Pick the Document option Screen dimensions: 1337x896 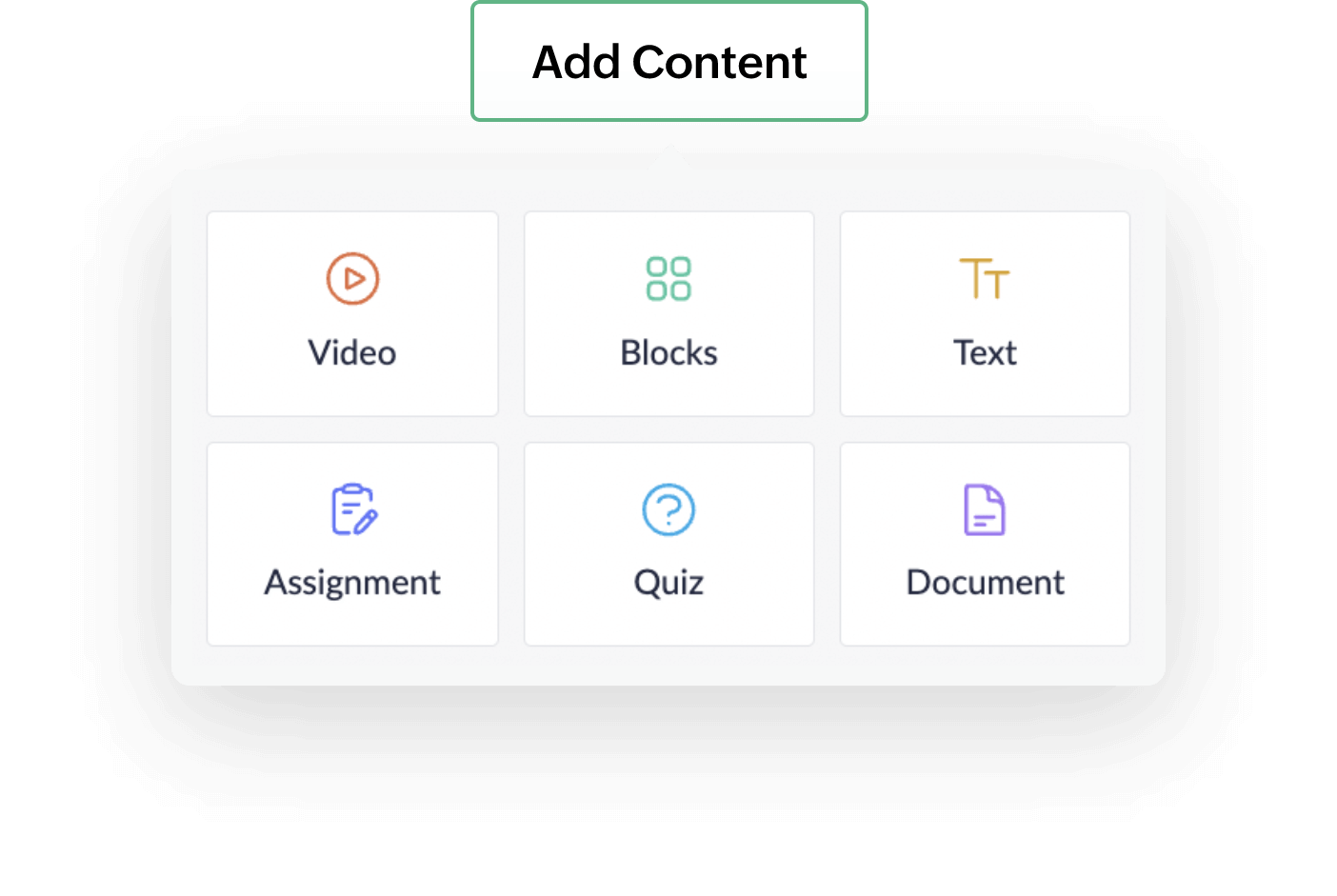985,544
